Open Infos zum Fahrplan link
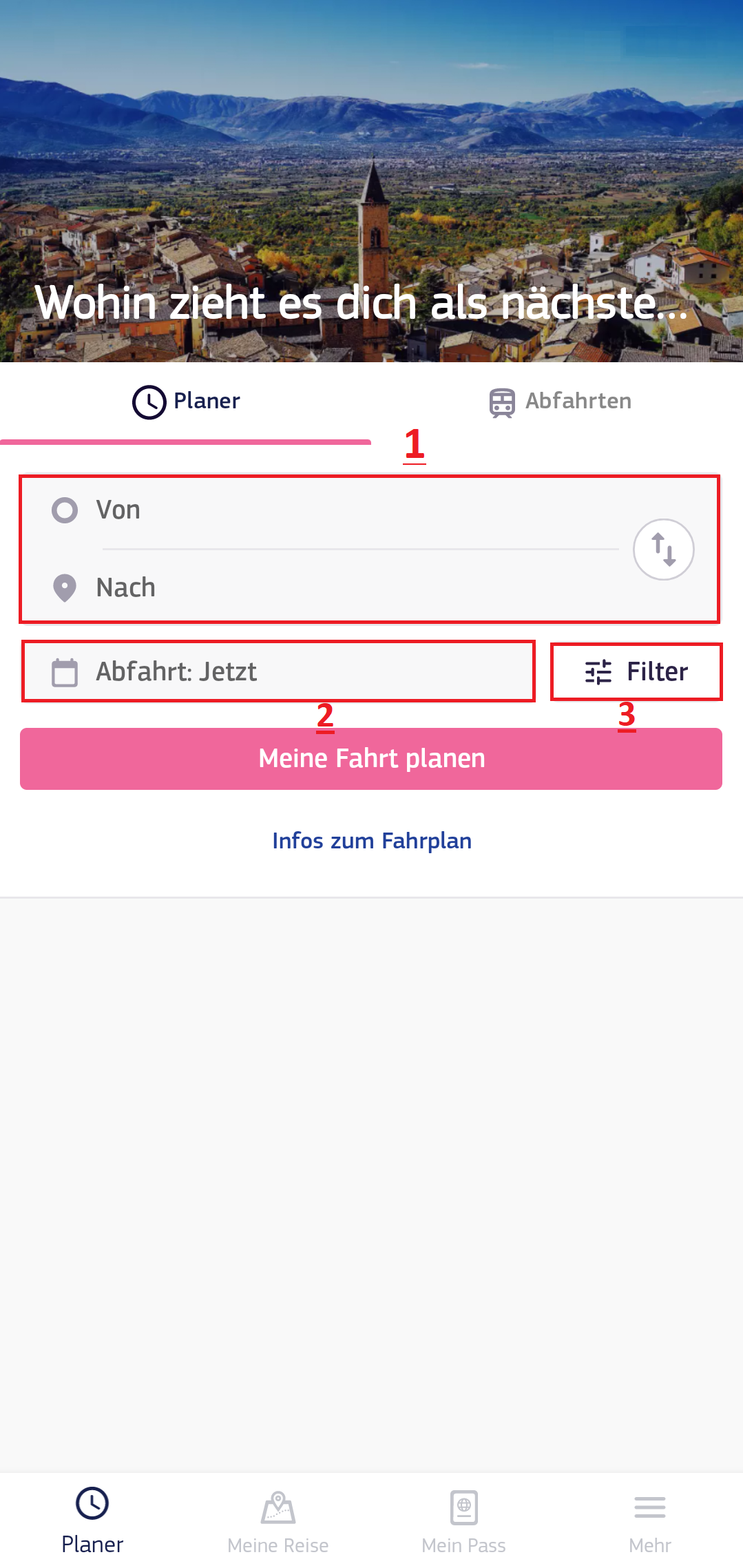The height and width of the screenshot is (1568, 743). (x=372, y=841)
